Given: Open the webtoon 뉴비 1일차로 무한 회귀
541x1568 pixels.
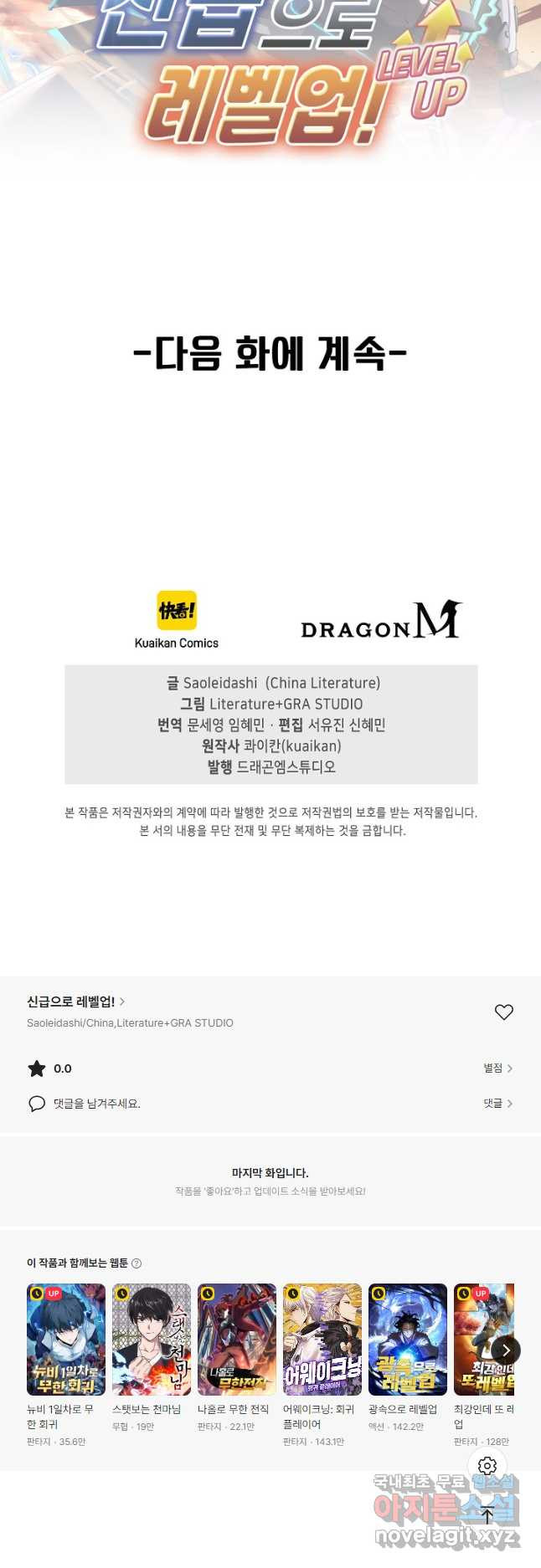Looking at the screenshot, I should [x=66, y=1340].
